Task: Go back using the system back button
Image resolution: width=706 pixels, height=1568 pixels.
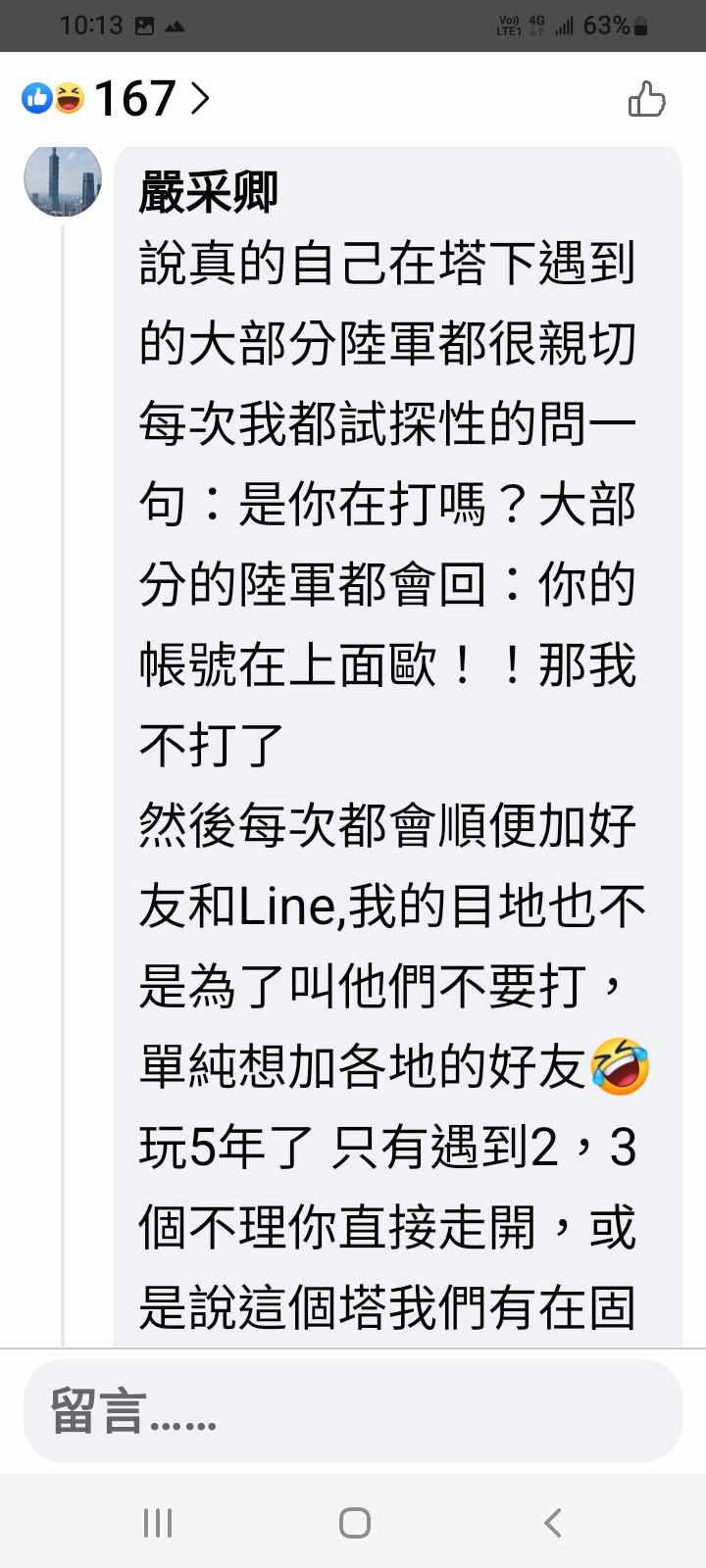Action: click(x=552, y=1522)
